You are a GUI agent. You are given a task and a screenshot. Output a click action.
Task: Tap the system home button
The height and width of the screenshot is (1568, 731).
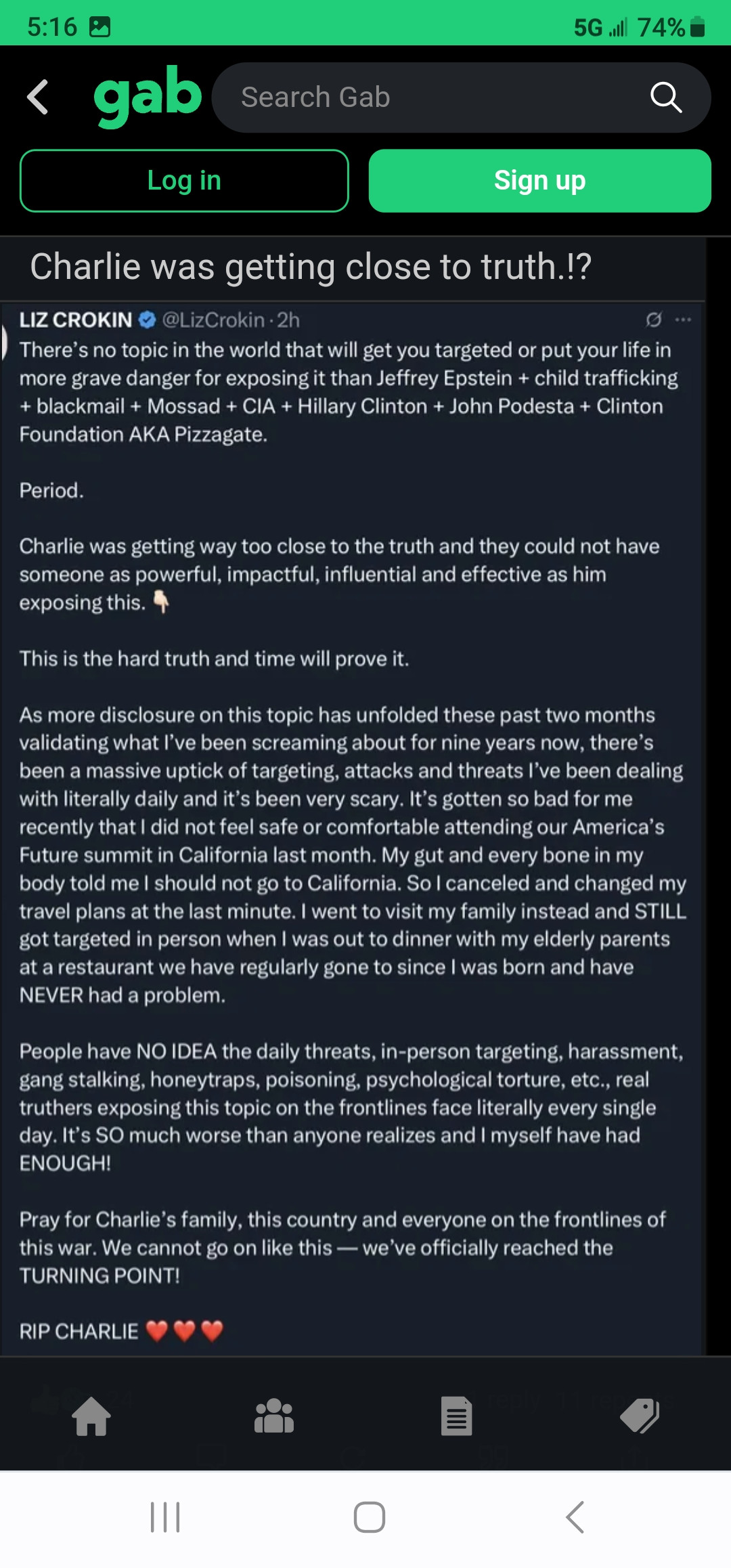[x=370, y=1517]
